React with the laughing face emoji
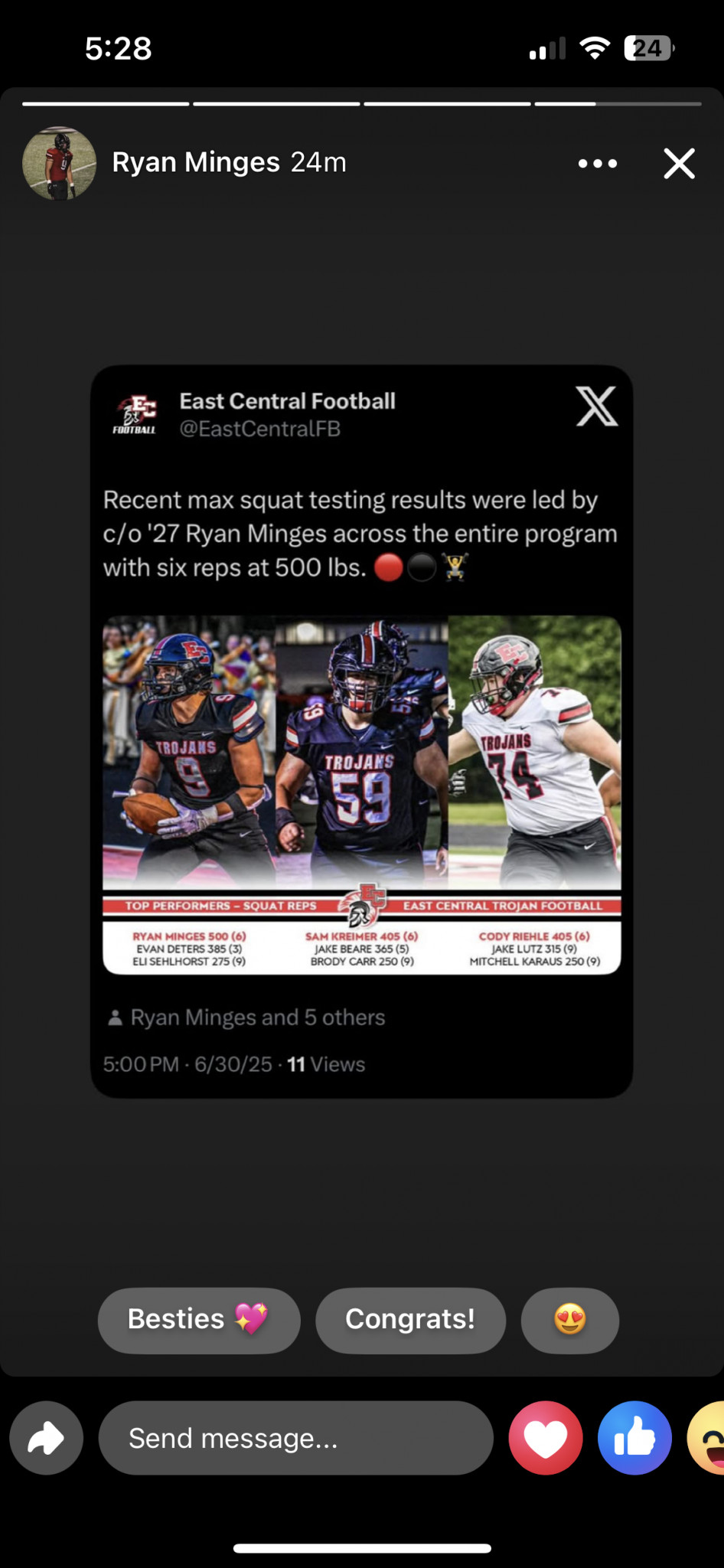This screenshot has height=1568, width=724. coord(707,1438)
